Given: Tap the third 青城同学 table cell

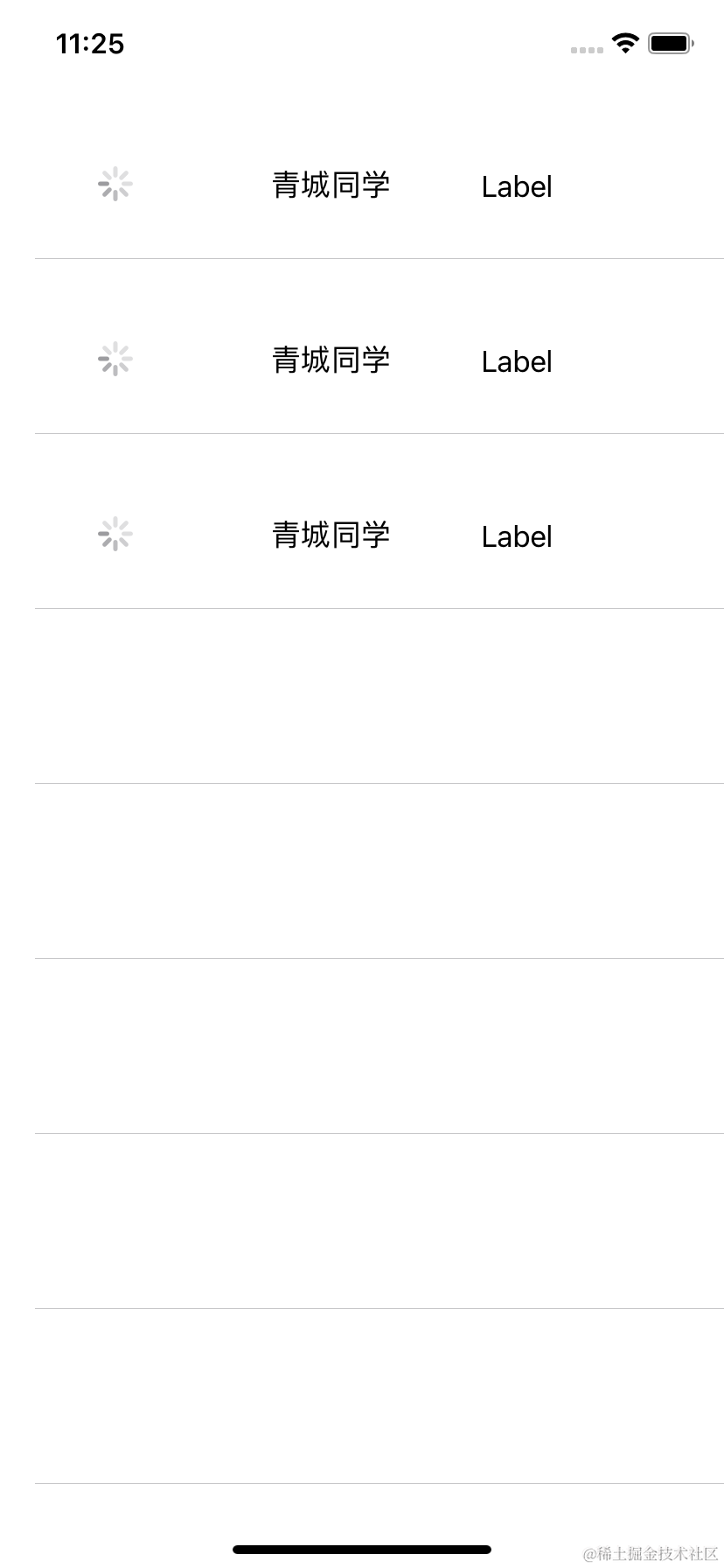Looking at the screenshot, I should click(x=362, y=521).
